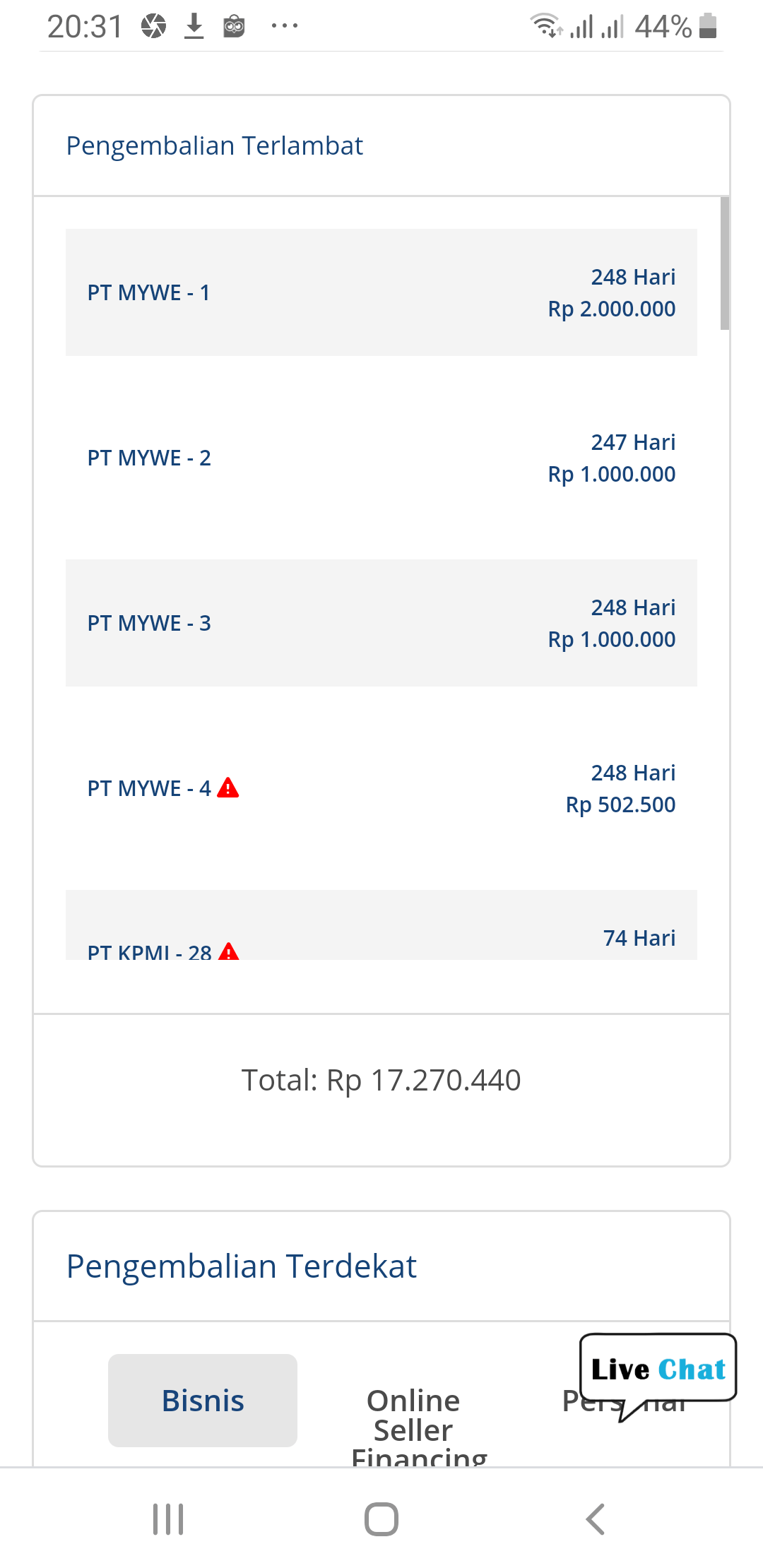Screen dimensions: 763x1568
Task: Select the PT MYWE - 3 loan row
Action: click(x=381, y=622)
